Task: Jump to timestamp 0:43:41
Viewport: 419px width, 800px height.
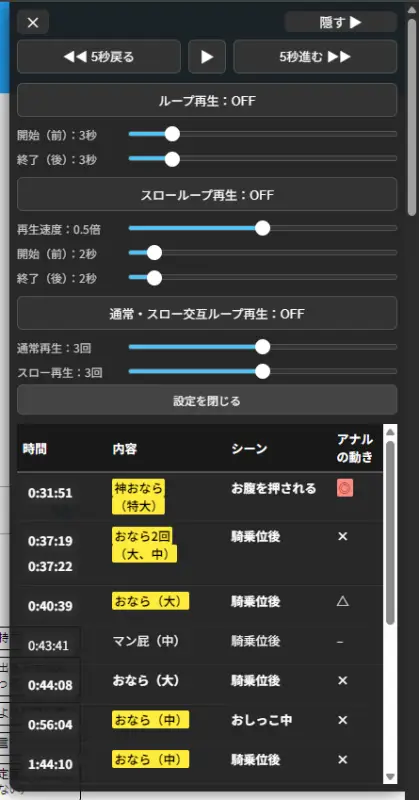Action: tap(48, 646)
